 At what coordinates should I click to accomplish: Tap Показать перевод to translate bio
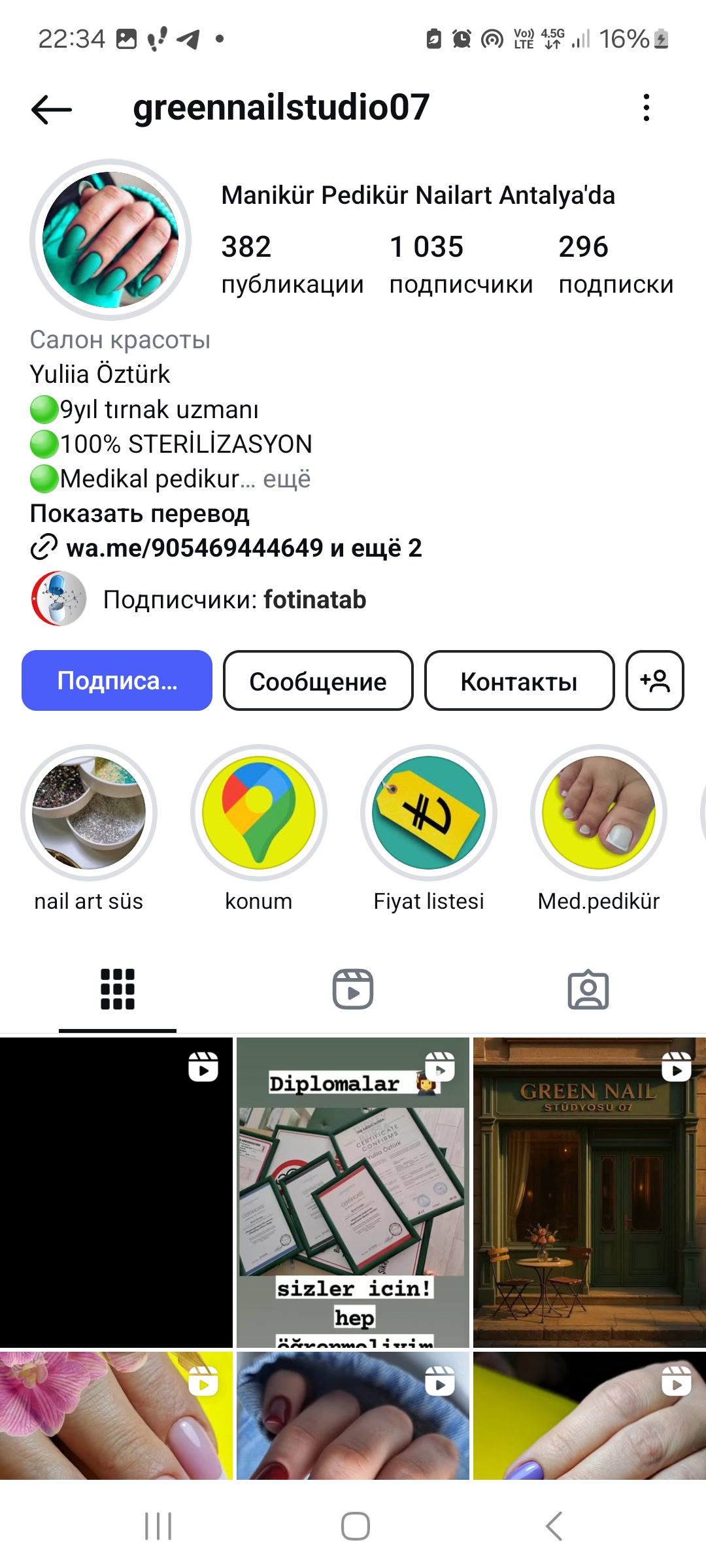(139, 514)
